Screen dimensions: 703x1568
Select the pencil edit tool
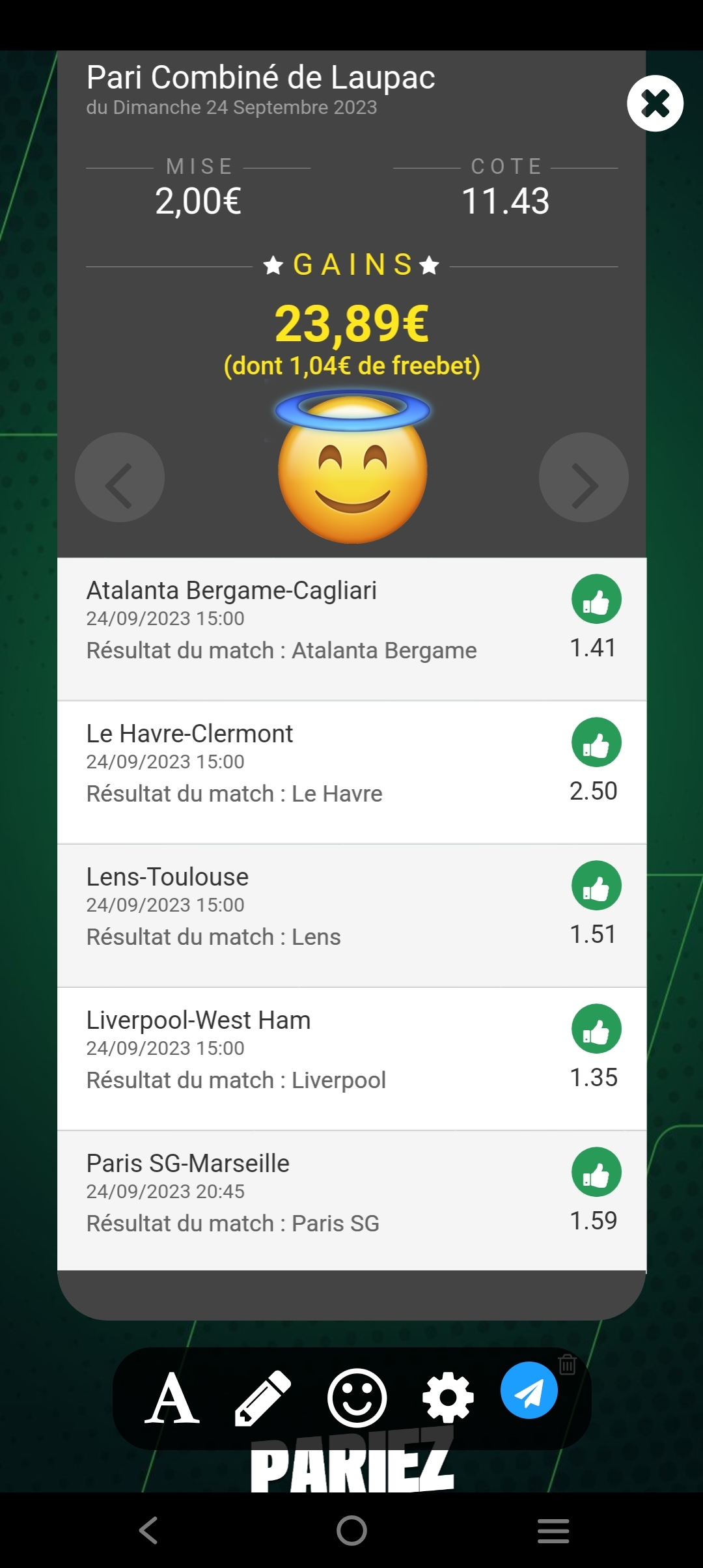click(262, 1398)
